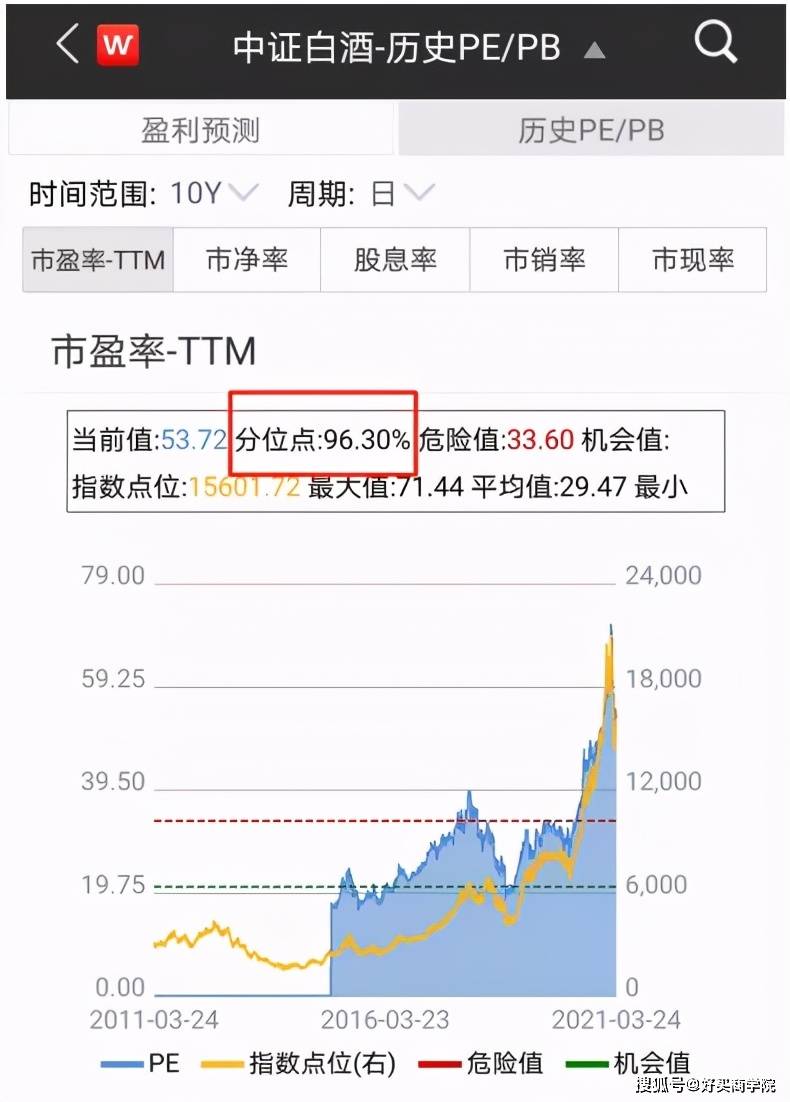790x1102 pixels.
Task: View the 股息率 metric
Action: pyautogui.click(x=395, y=260)
